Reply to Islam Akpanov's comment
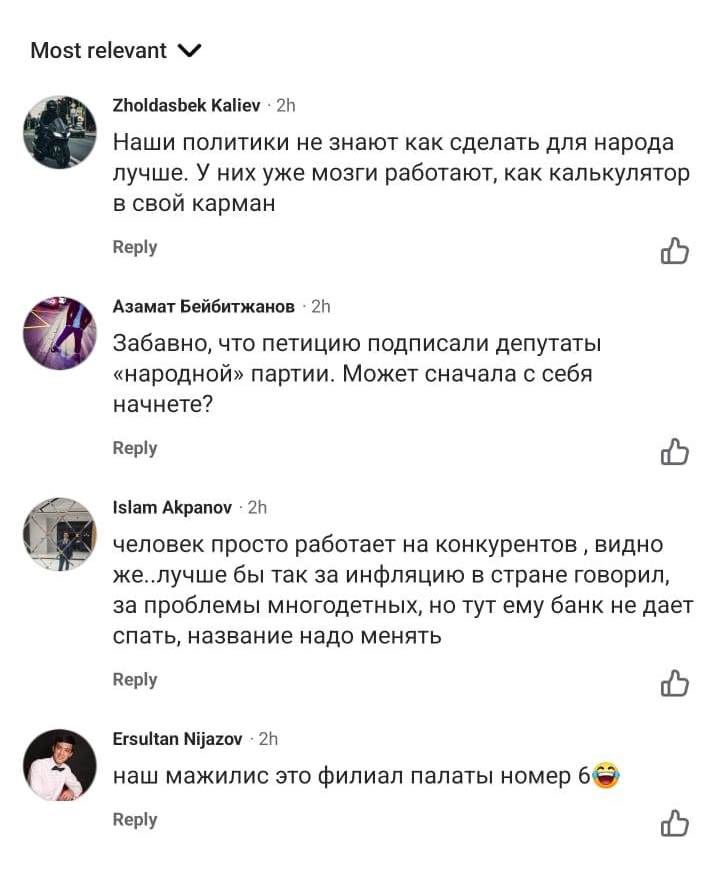 coord(135,679)
